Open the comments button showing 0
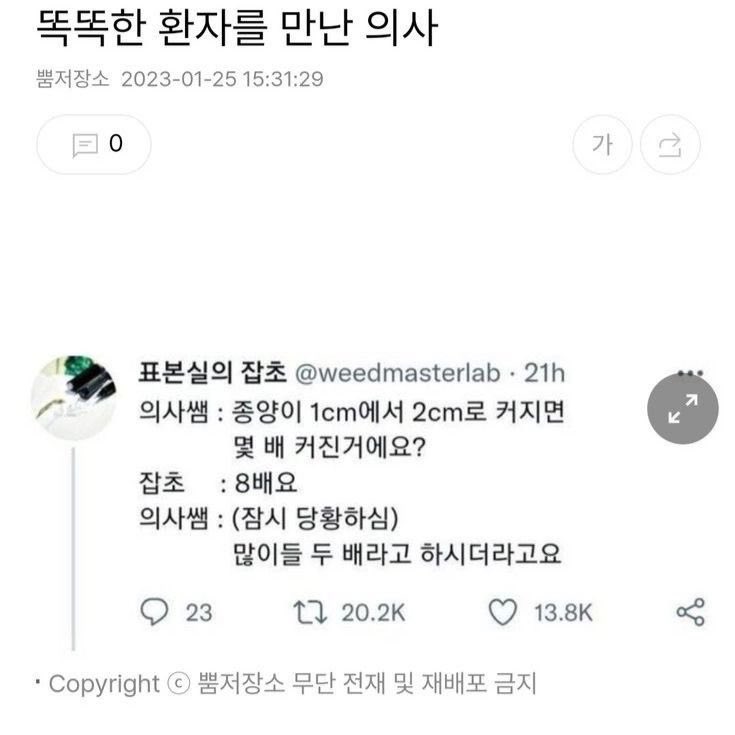The height and width of the screenshot is (735, 735). tap(94, 144)
